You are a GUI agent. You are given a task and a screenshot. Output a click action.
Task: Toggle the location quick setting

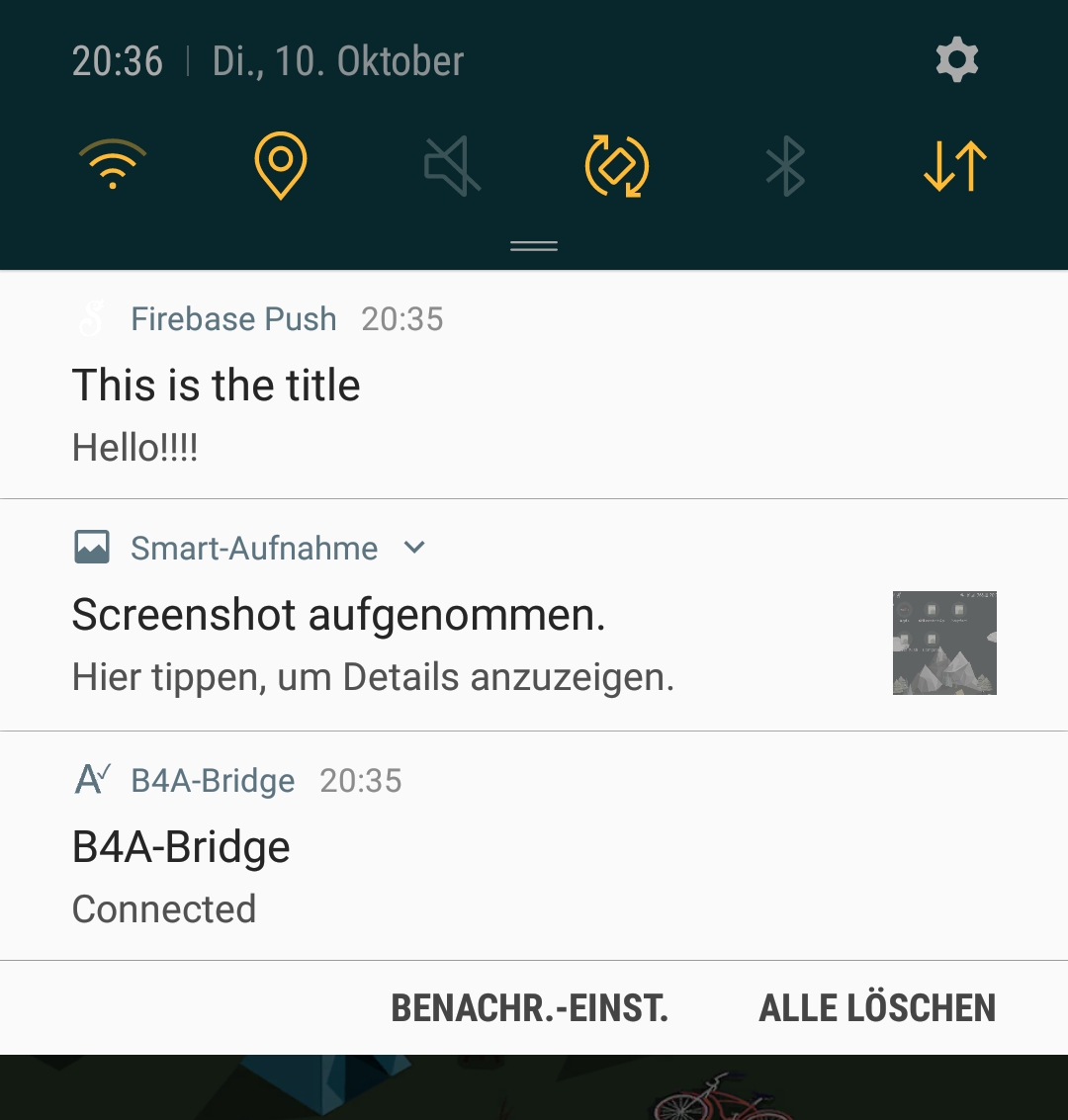pos(281,165)
